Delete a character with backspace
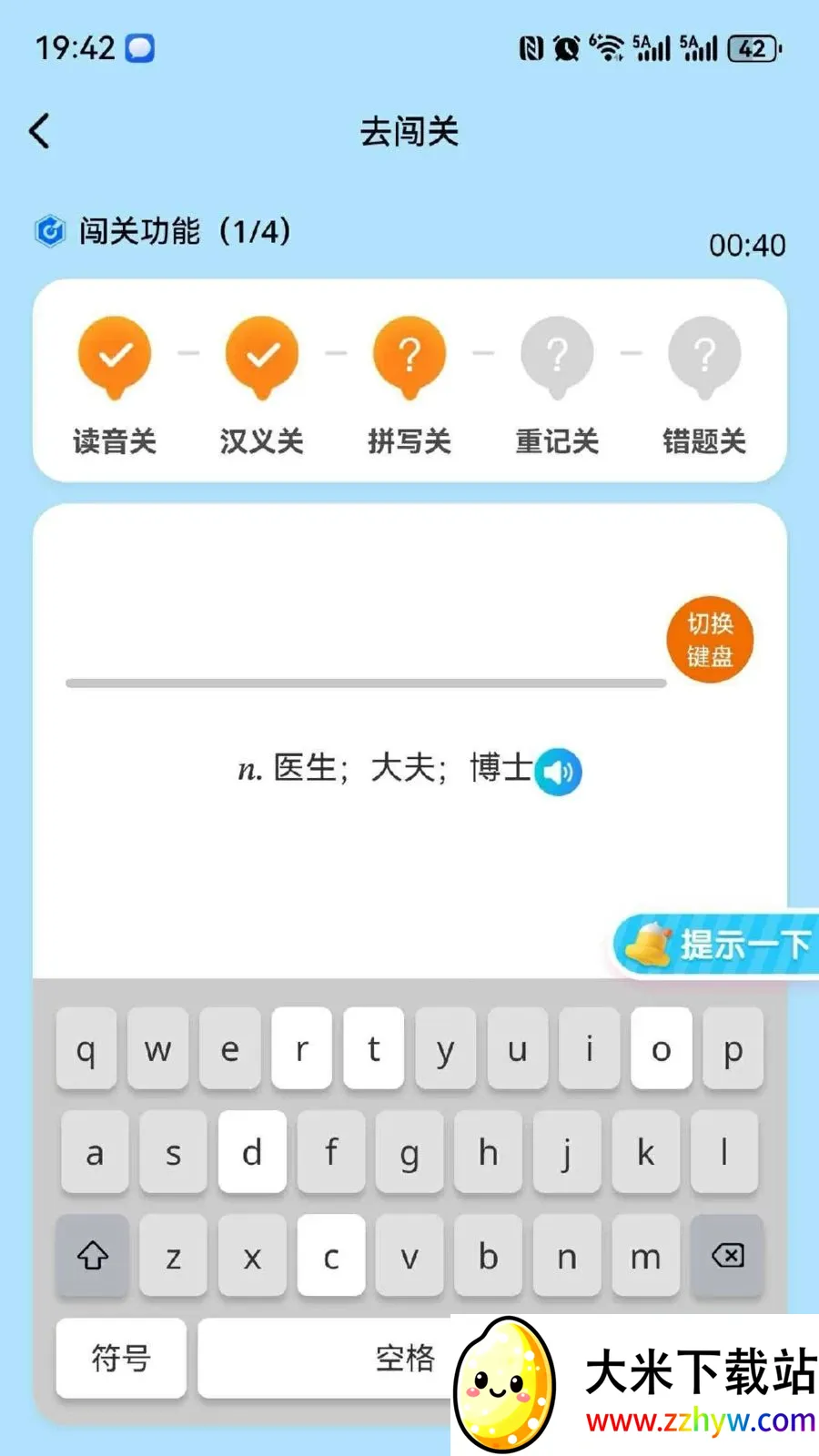 727,1256
